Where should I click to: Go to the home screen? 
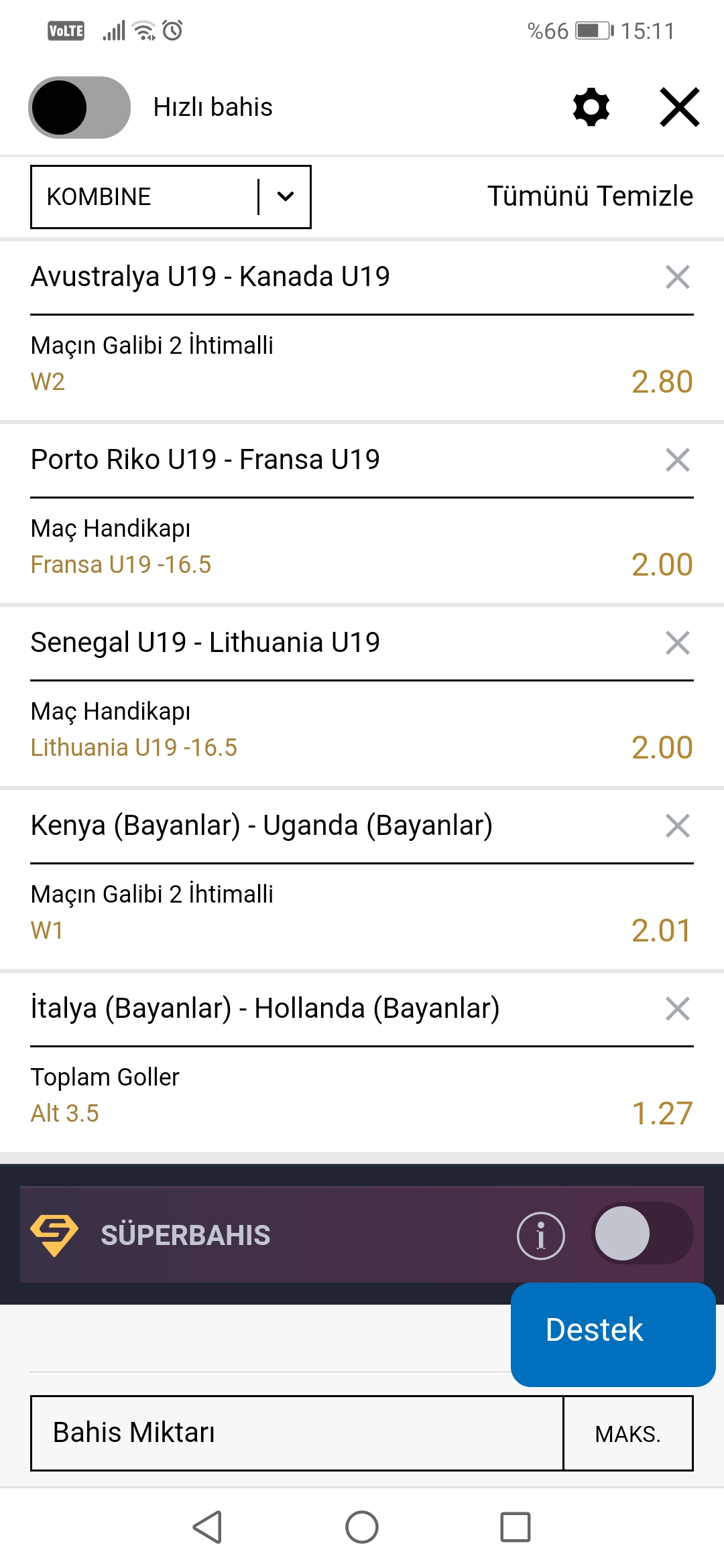[362, 1527]
